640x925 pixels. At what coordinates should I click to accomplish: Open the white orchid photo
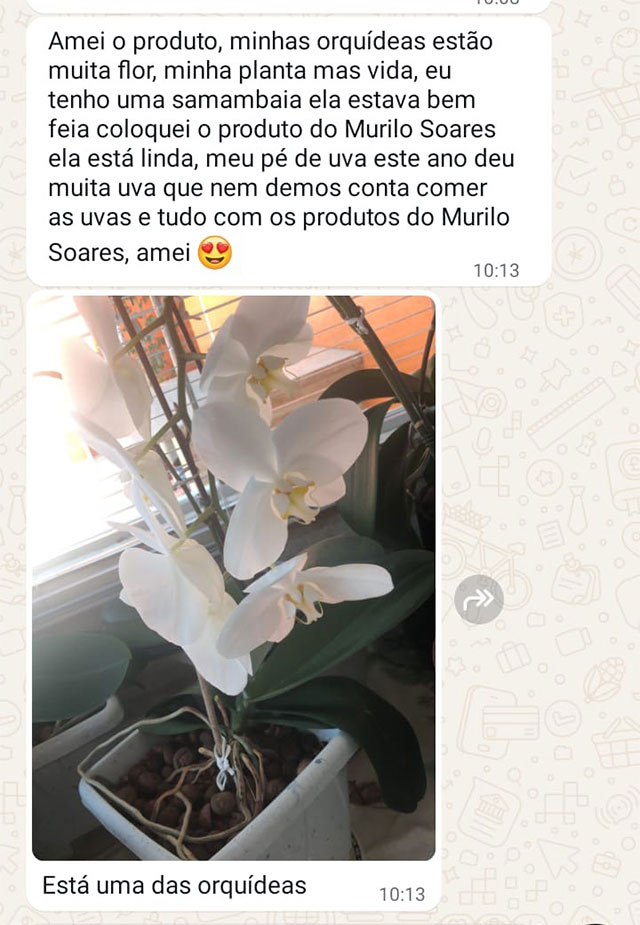click(x=234, y=577)
